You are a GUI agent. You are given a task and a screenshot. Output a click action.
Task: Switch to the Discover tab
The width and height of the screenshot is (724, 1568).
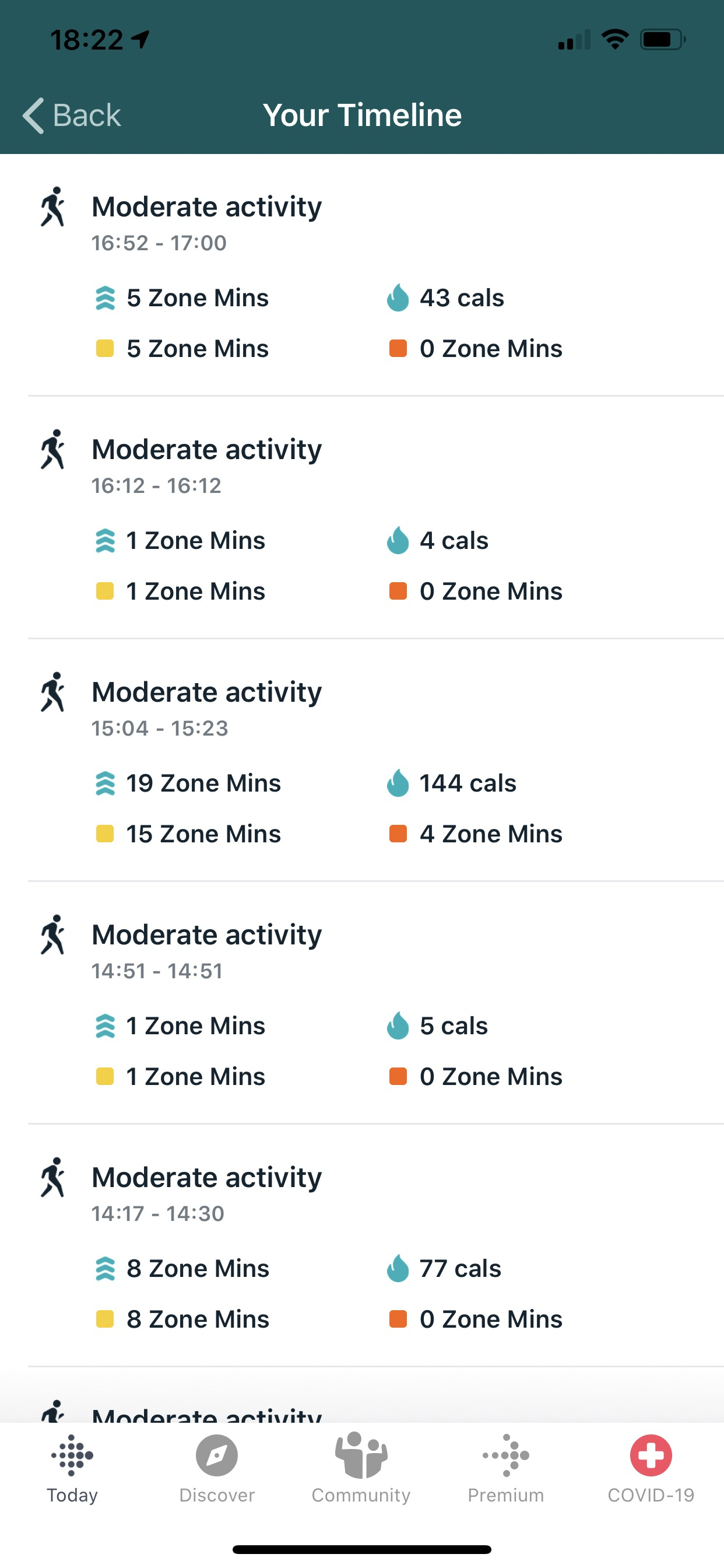217,1469
